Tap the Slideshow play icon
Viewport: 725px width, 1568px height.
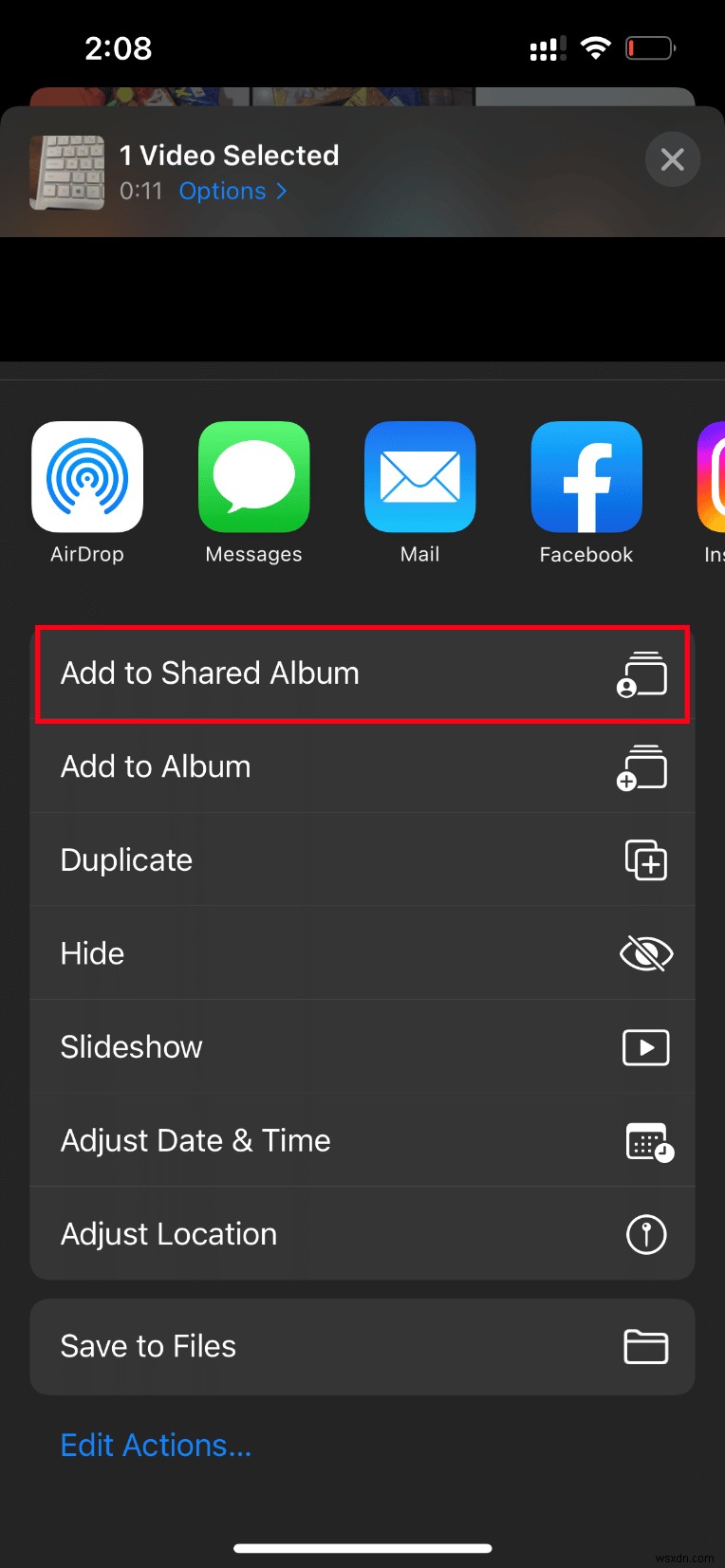645,1047
